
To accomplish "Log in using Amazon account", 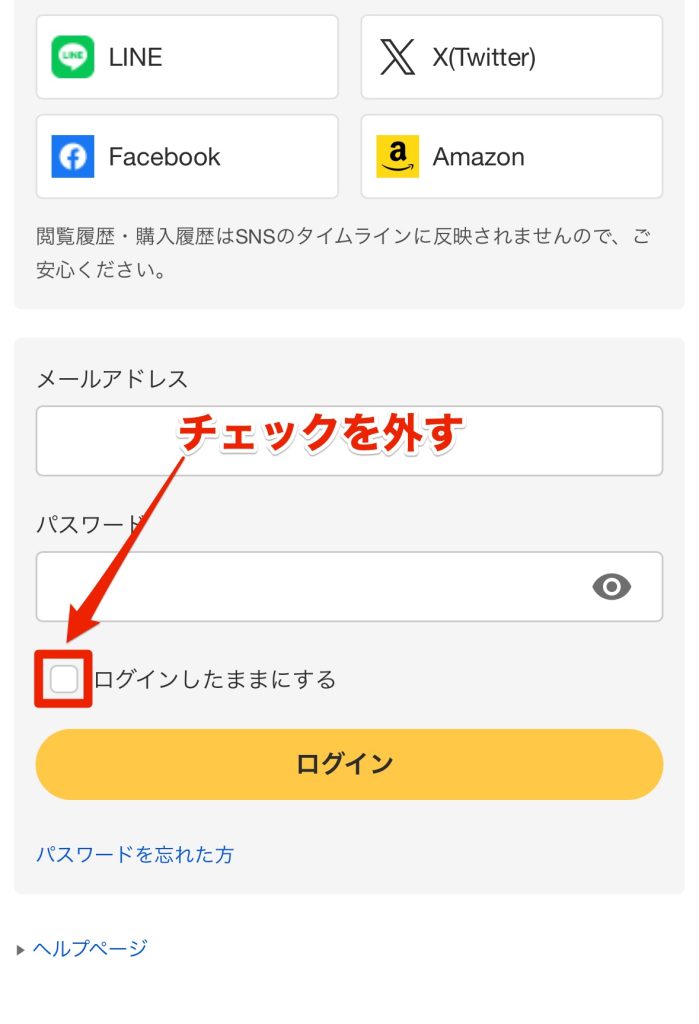I will [511, 157].
